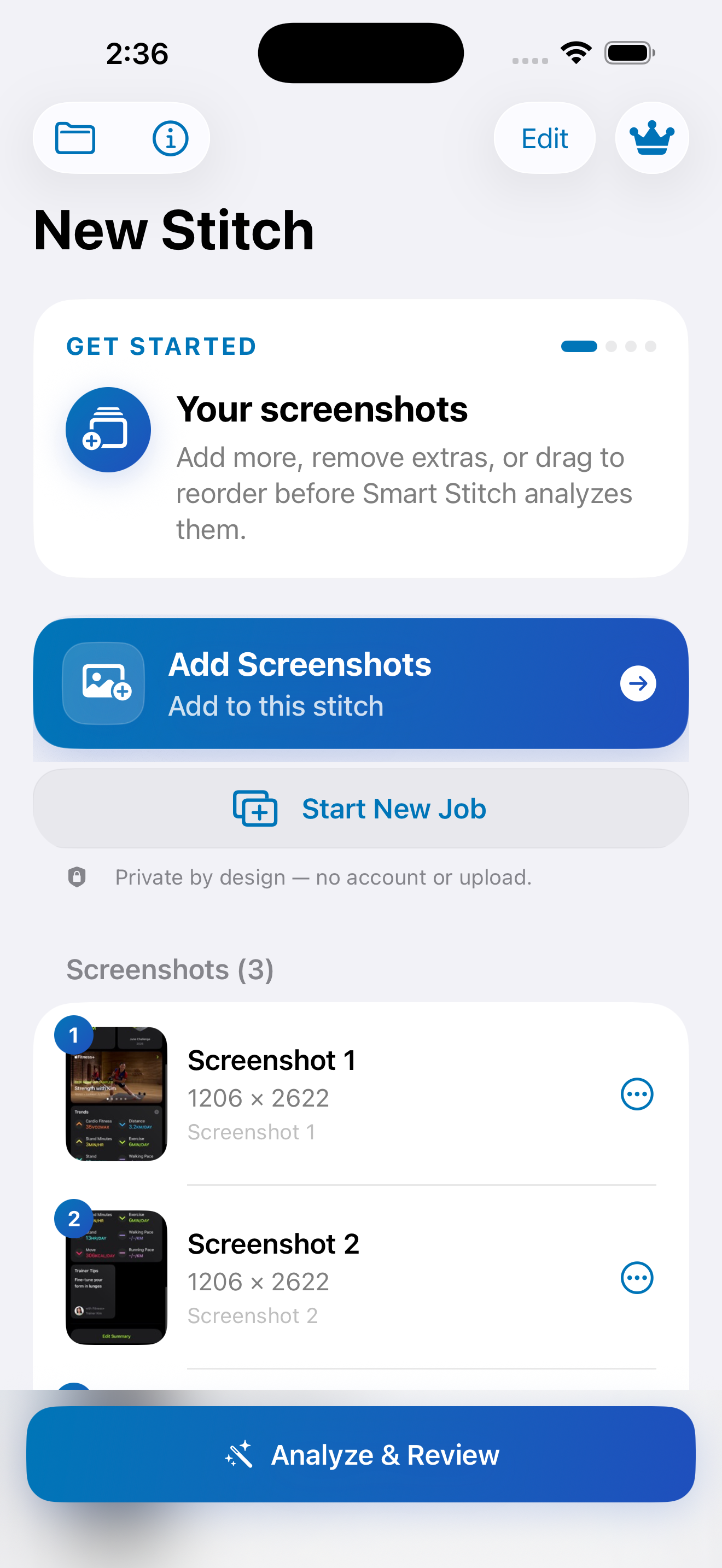Start New Job
722x1568 pixels.
(361, 809)
